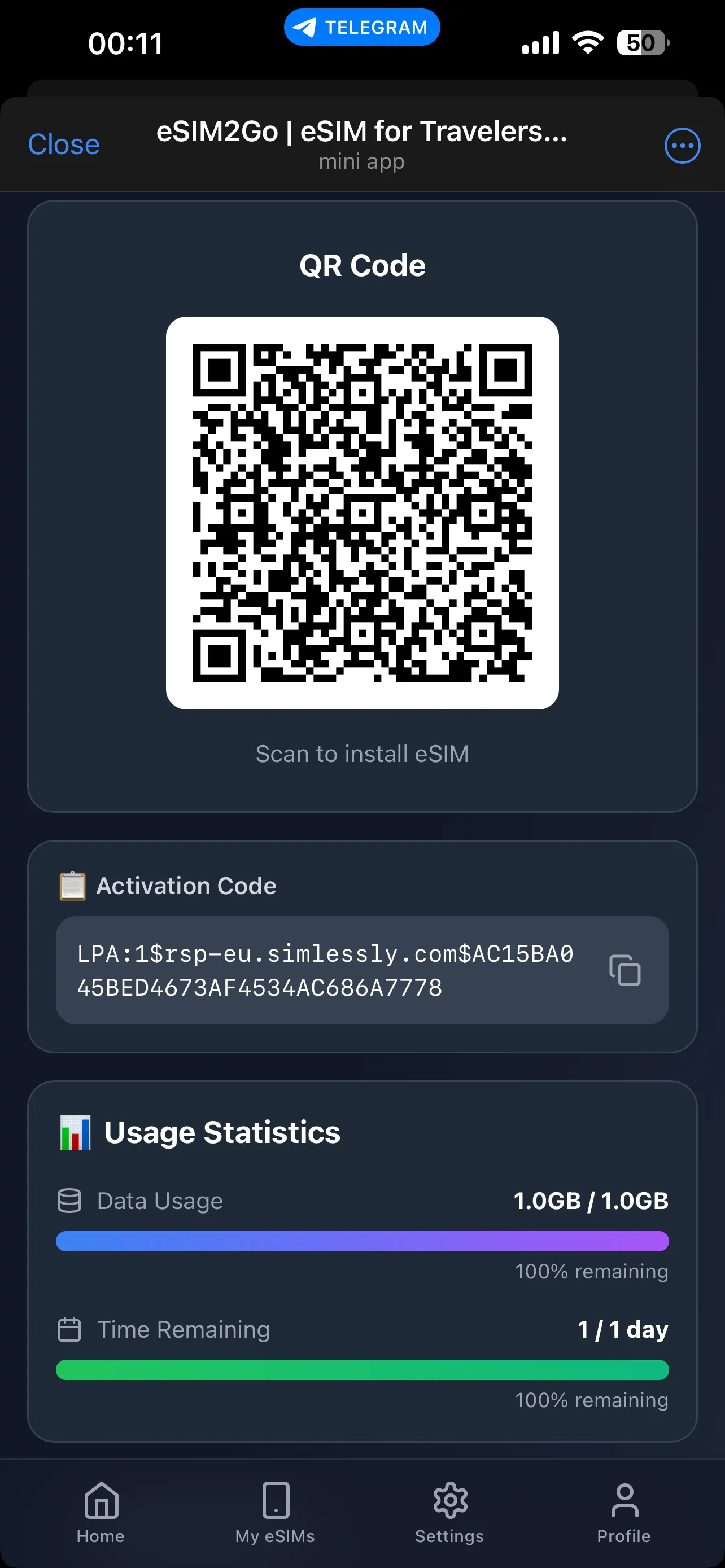Click the Scan to install eSIM label

click(x=362, y=754)
